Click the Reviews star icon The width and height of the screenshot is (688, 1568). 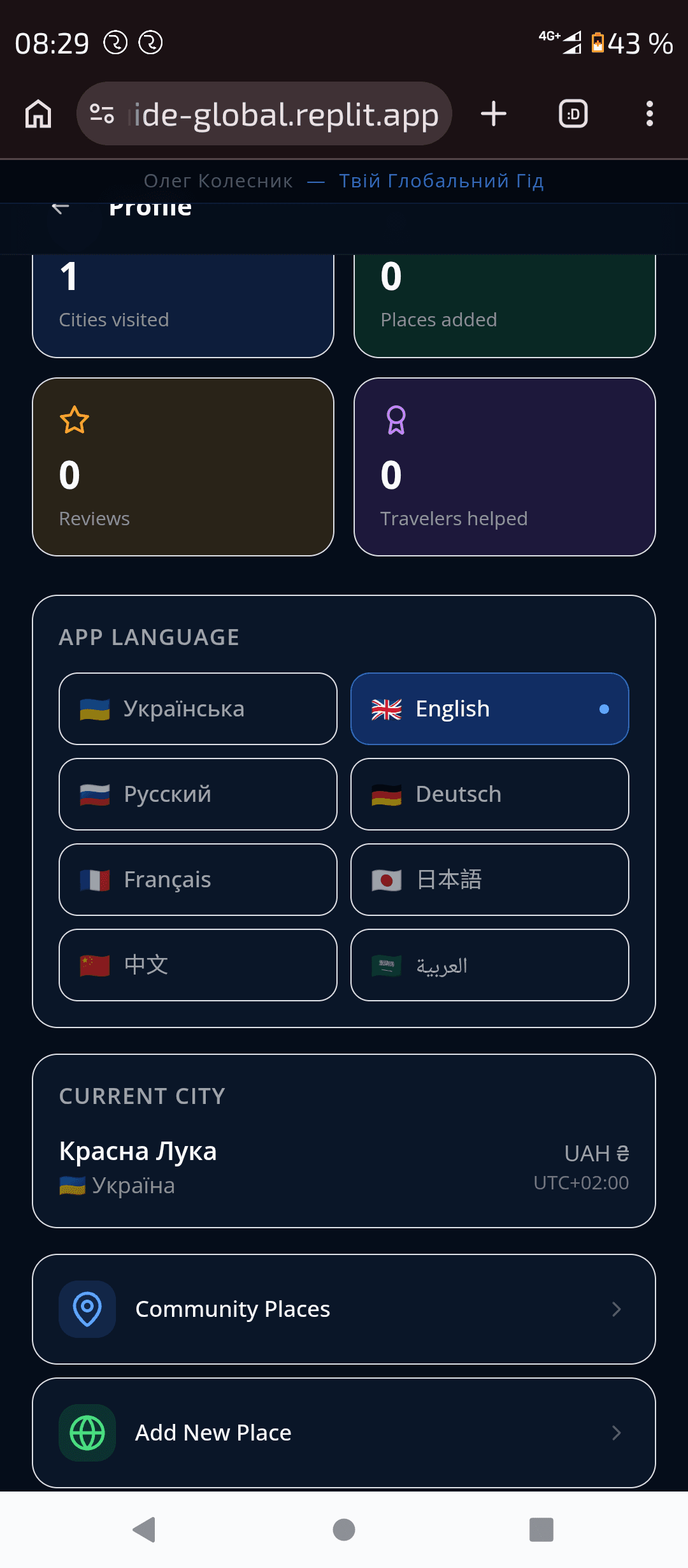click(74, 420)
